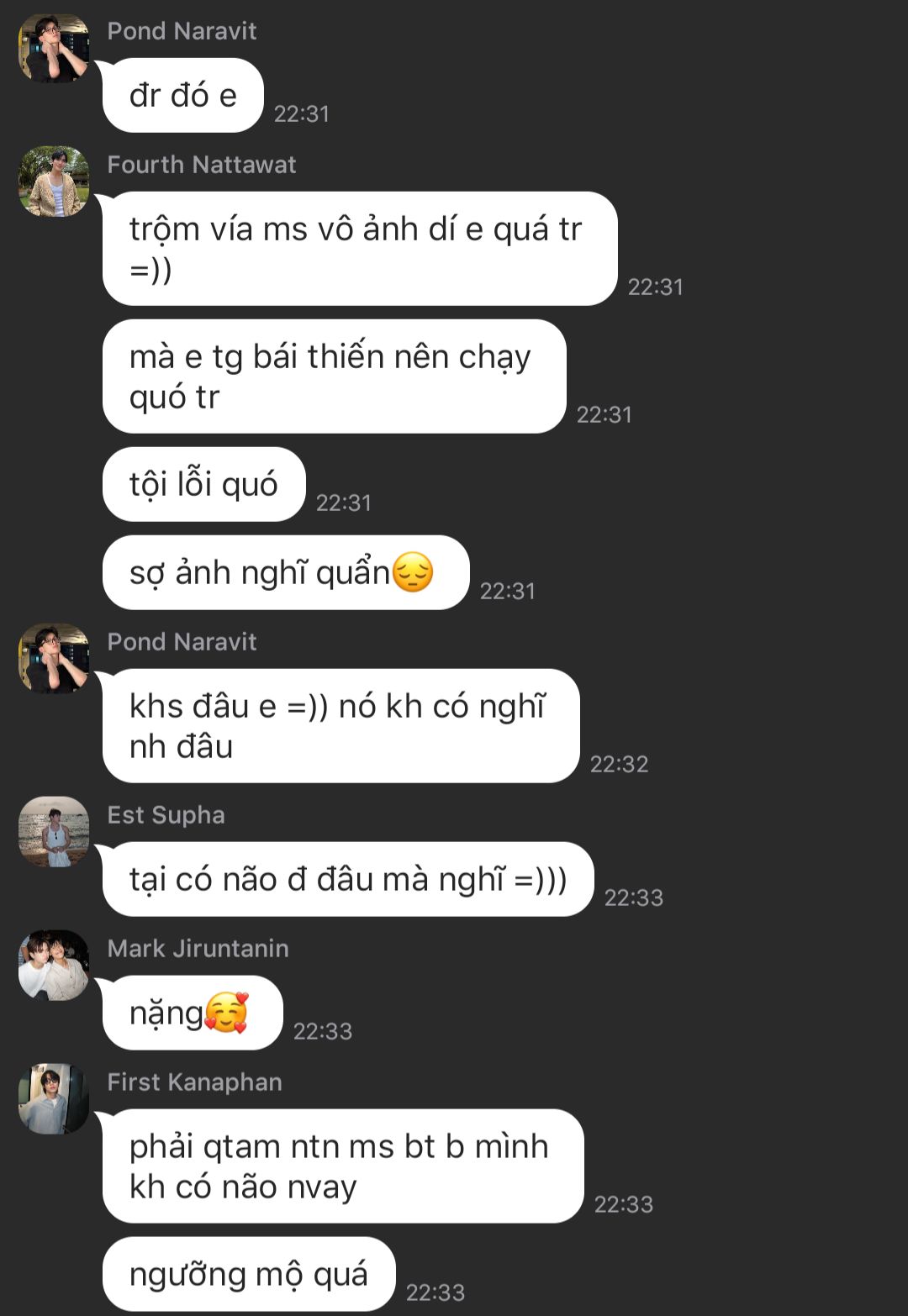Image resolution: width=908 pixels, height=1316 pixels.
Task: Open Est Supha's avatar
Action: pos(54,831)
